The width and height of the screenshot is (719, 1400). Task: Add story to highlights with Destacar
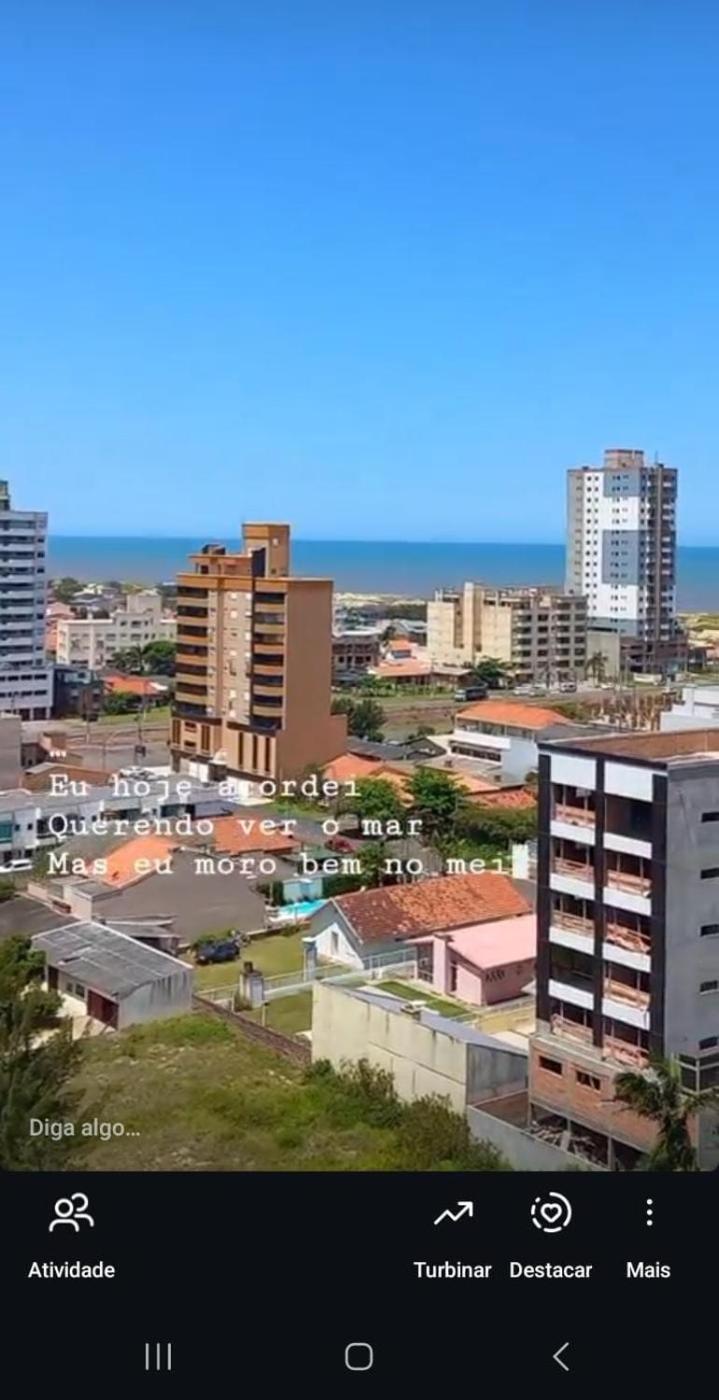coord(550,1234)
